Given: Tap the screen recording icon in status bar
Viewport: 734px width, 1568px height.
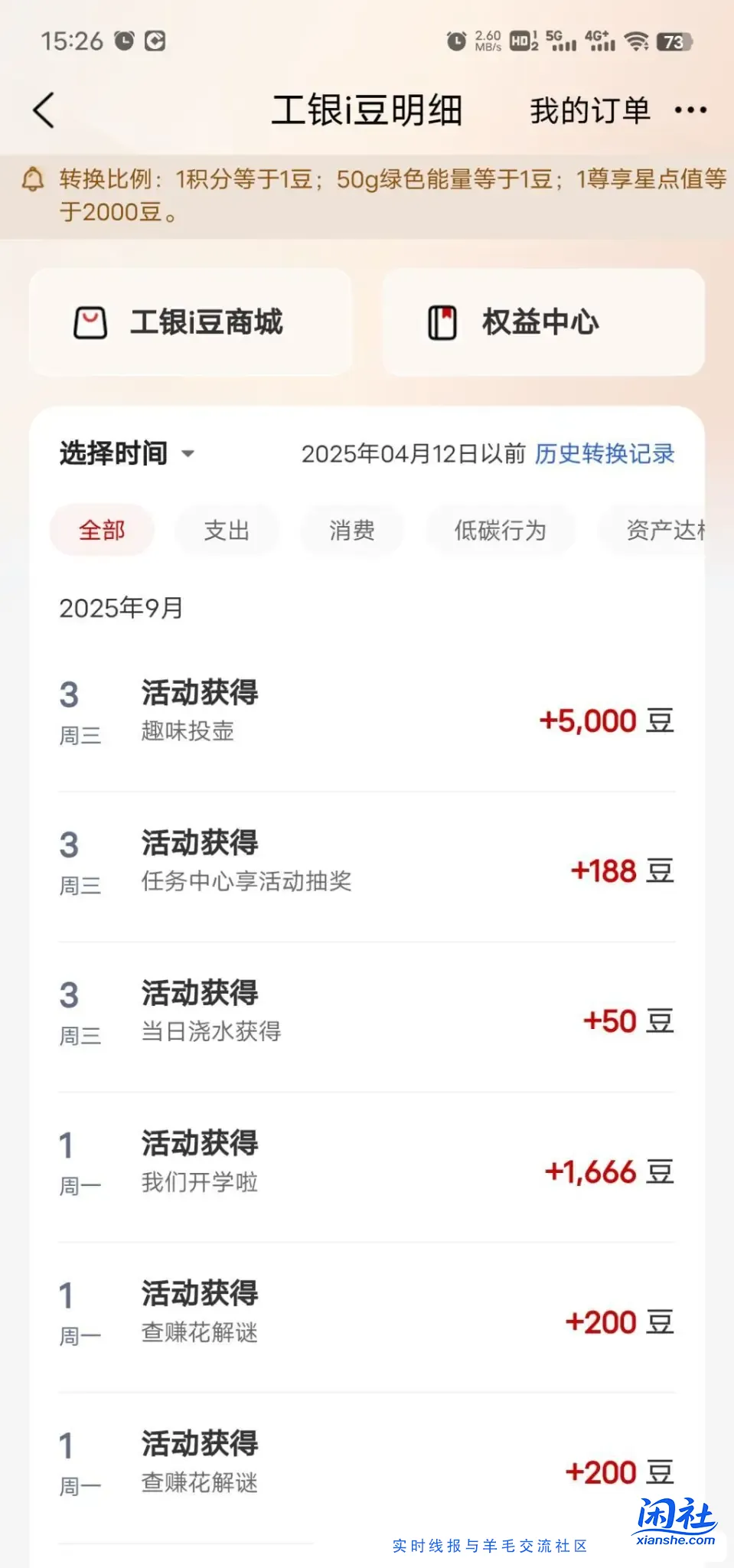Looking at the screenshot, I should [x=158, y=40].
